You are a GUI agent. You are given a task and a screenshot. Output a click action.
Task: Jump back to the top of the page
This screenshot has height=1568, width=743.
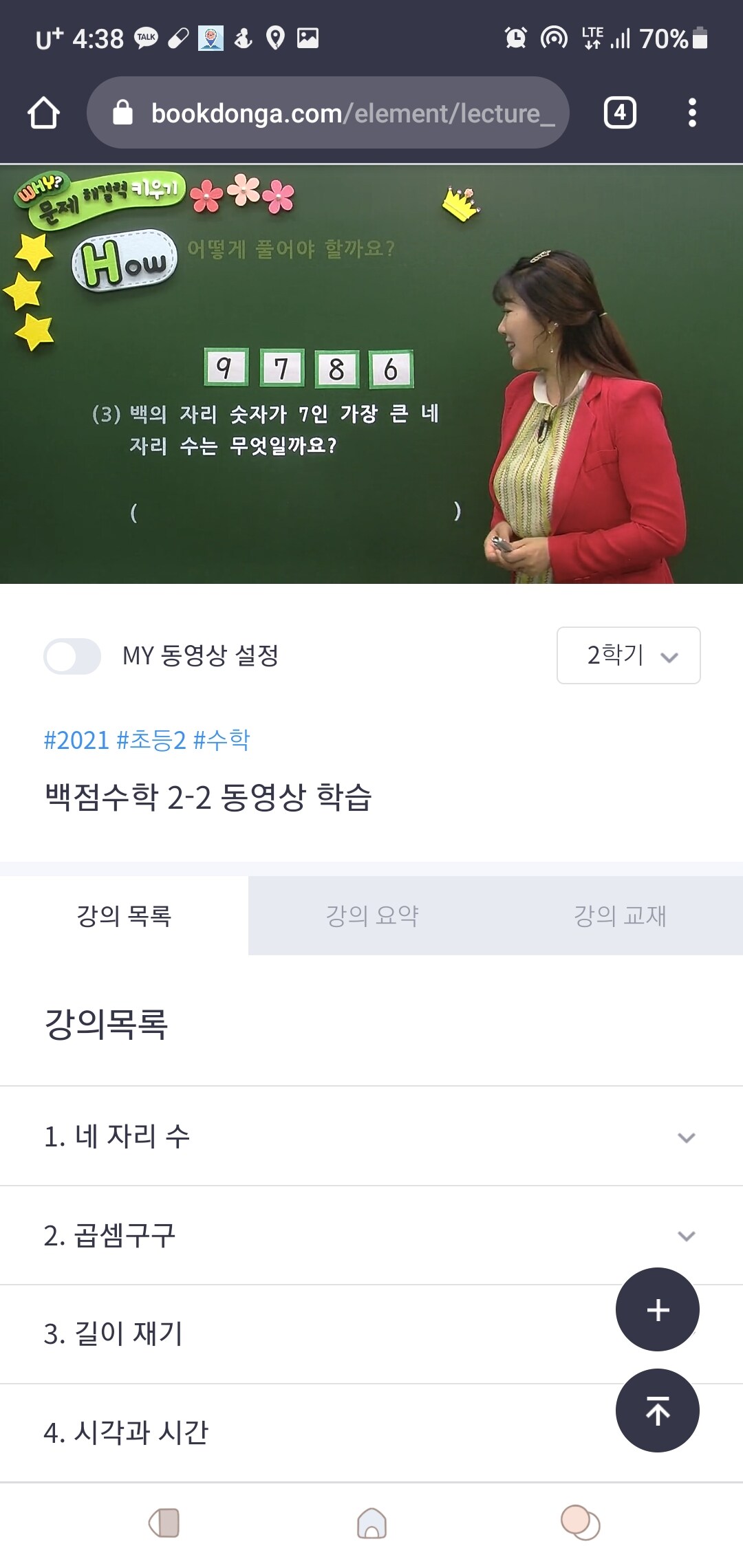click(658, 1411)
